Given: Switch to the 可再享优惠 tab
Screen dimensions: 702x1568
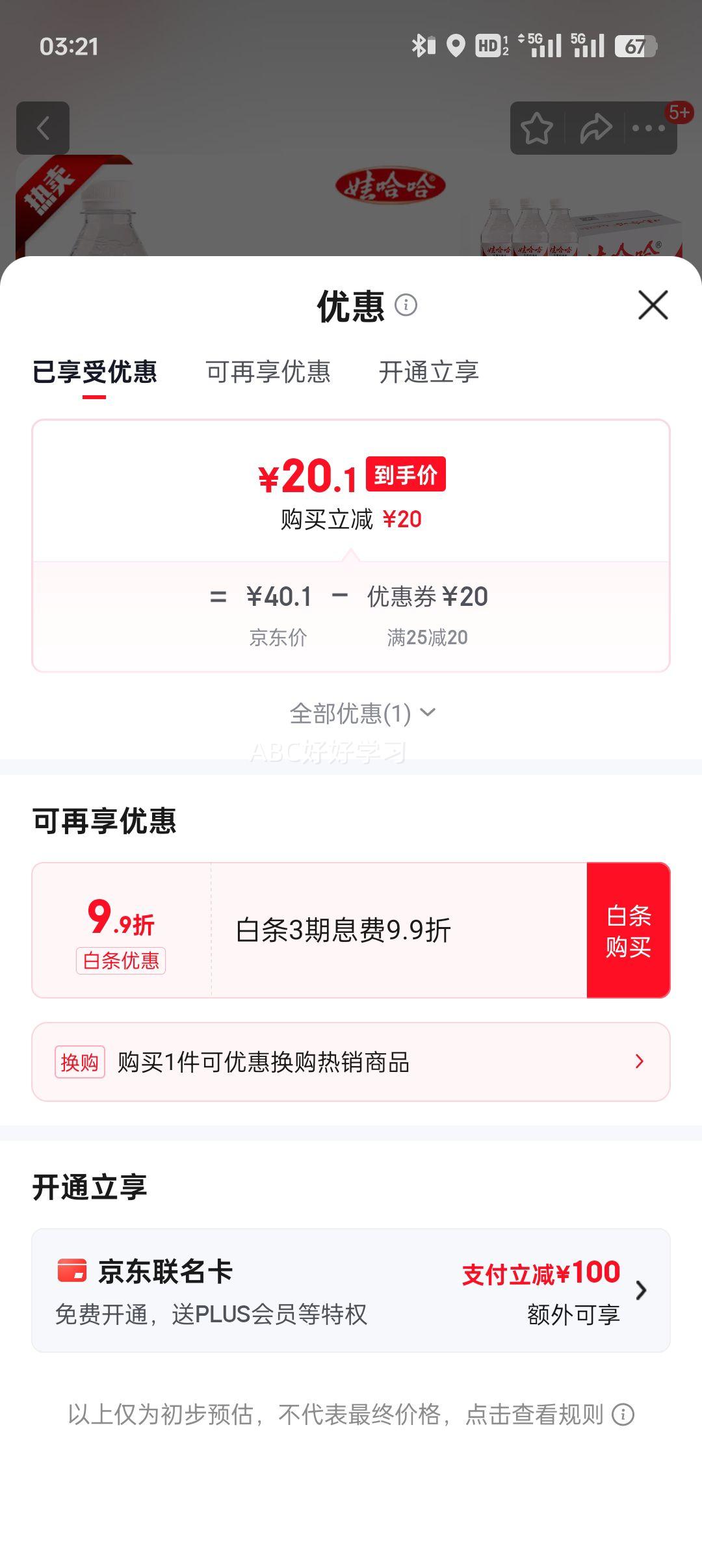Looking at the screenshot, I should (x=268, y=372).
